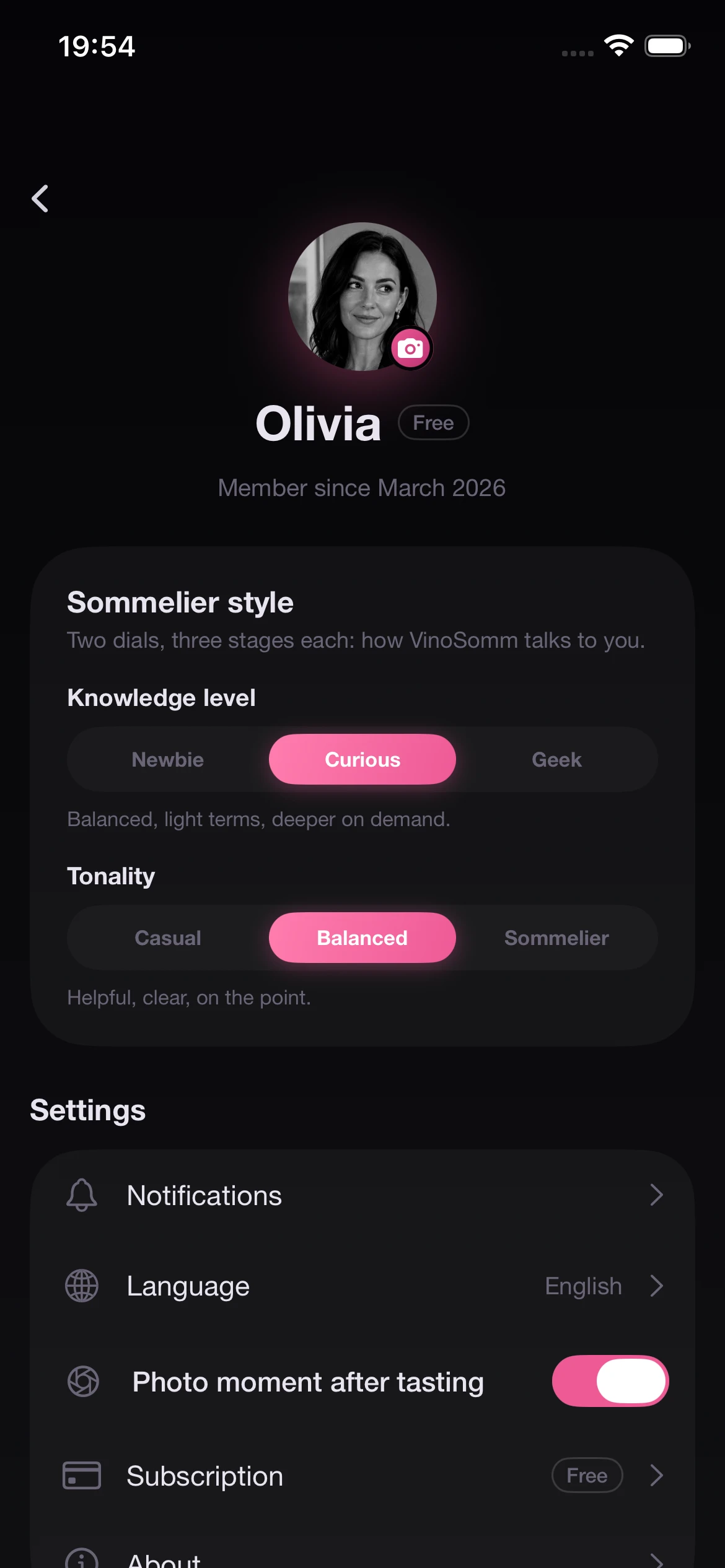Screen dimensions: 725x1568
Task: Set tonality to Casual
Action: [168, 938]
